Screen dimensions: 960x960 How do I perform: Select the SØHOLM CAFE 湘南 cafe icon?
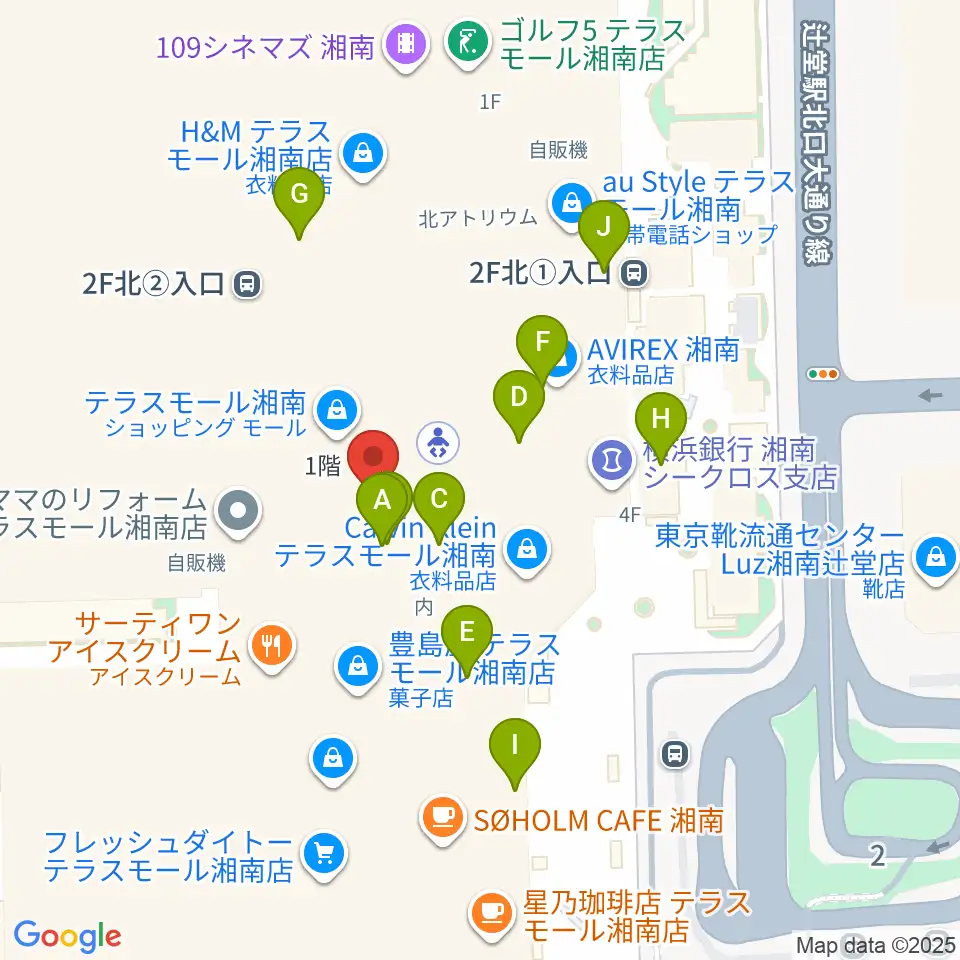pos(442,819)
